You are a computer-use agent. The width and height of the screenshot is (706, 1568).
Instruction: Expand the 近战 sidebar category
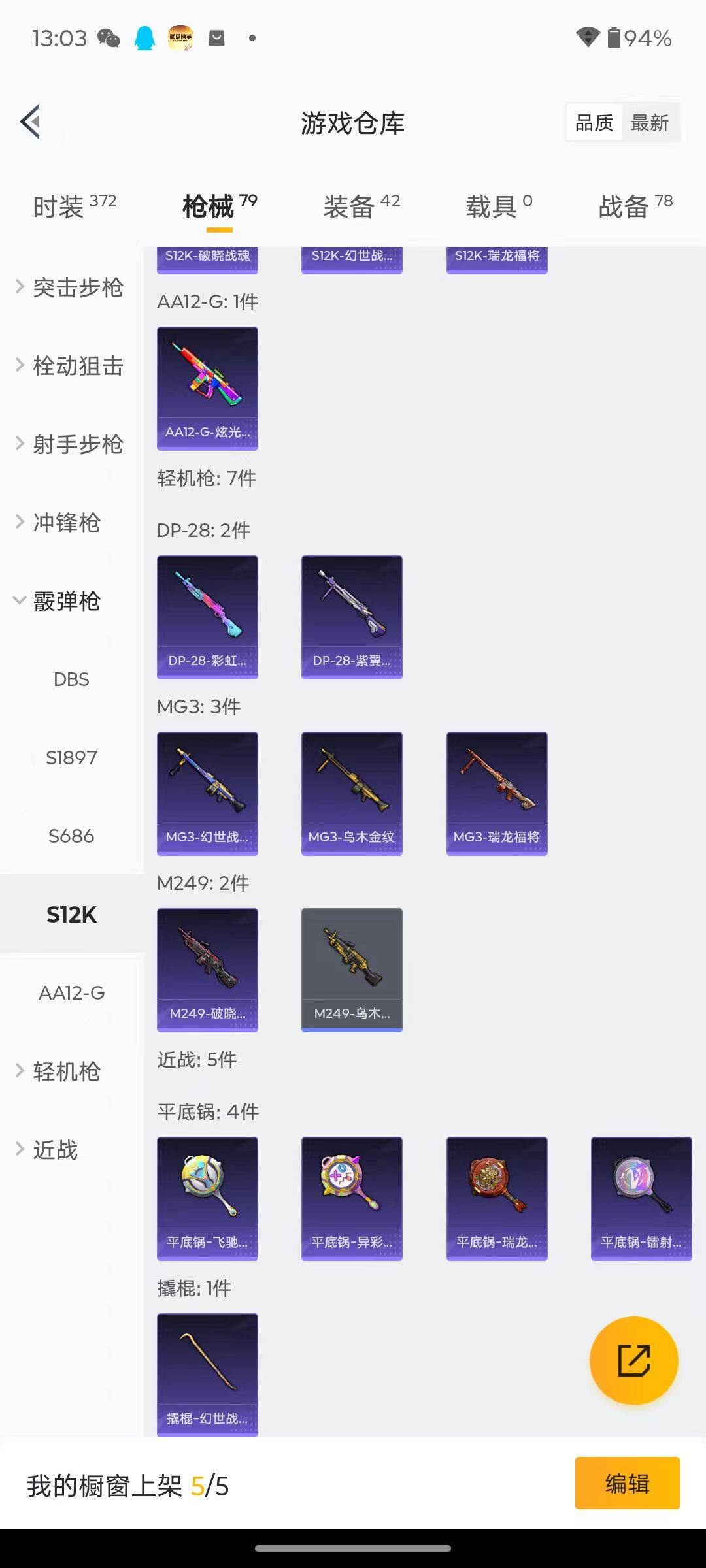[56, 1150]
